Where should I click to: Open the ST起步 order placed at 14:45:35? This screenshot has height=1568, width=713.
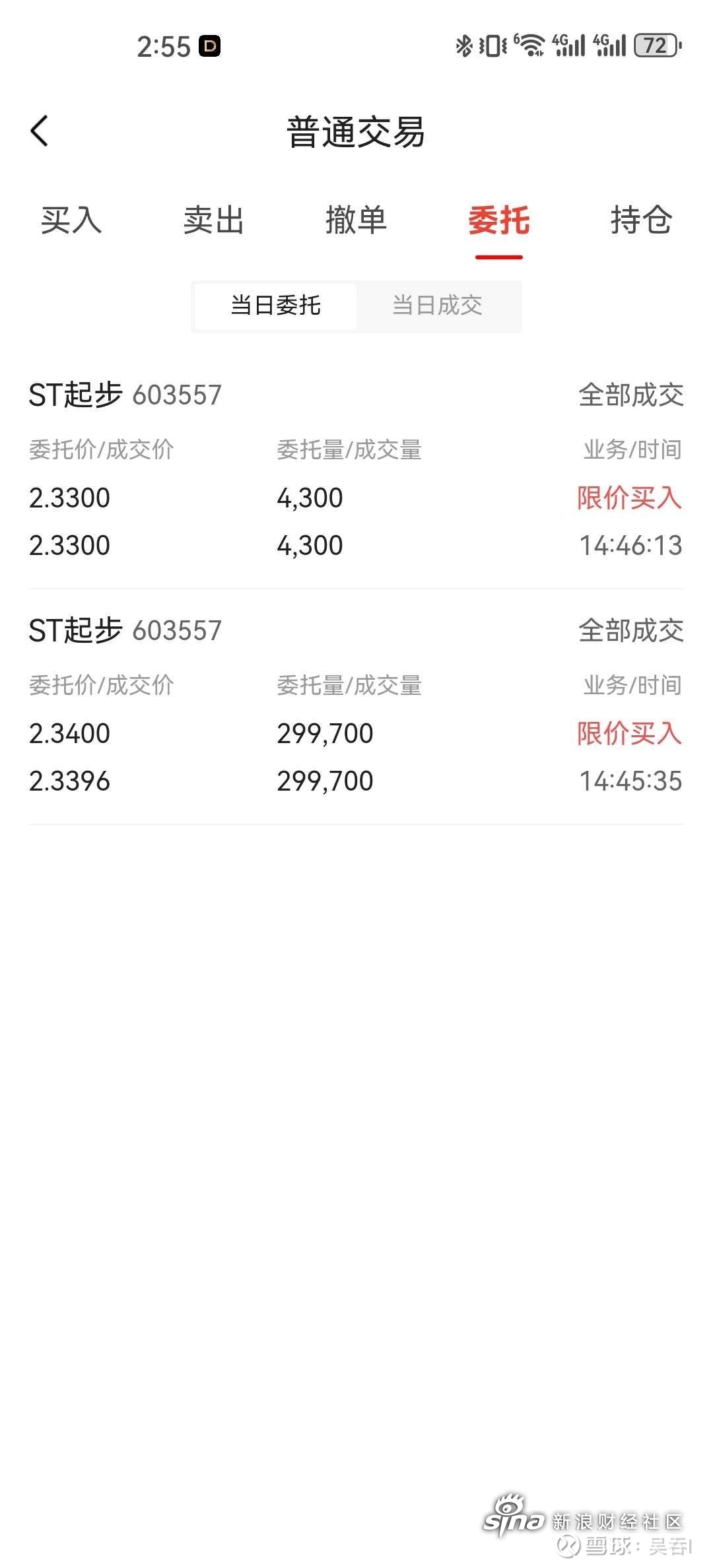(x=356, y=706)
